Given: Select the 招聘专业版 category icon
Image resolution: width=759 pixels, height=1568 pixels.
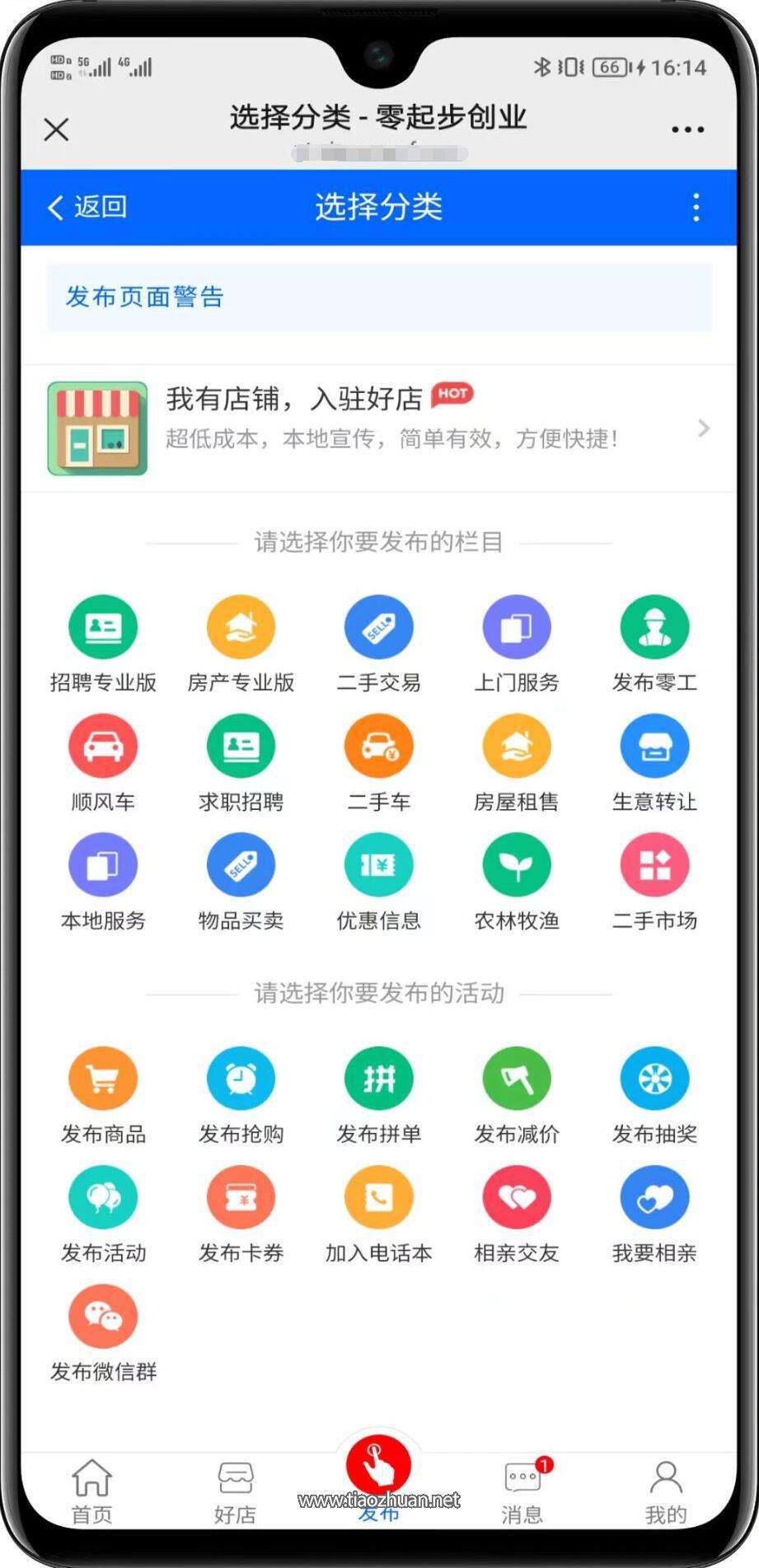Looking at the screenshot, I should (103, 626).
